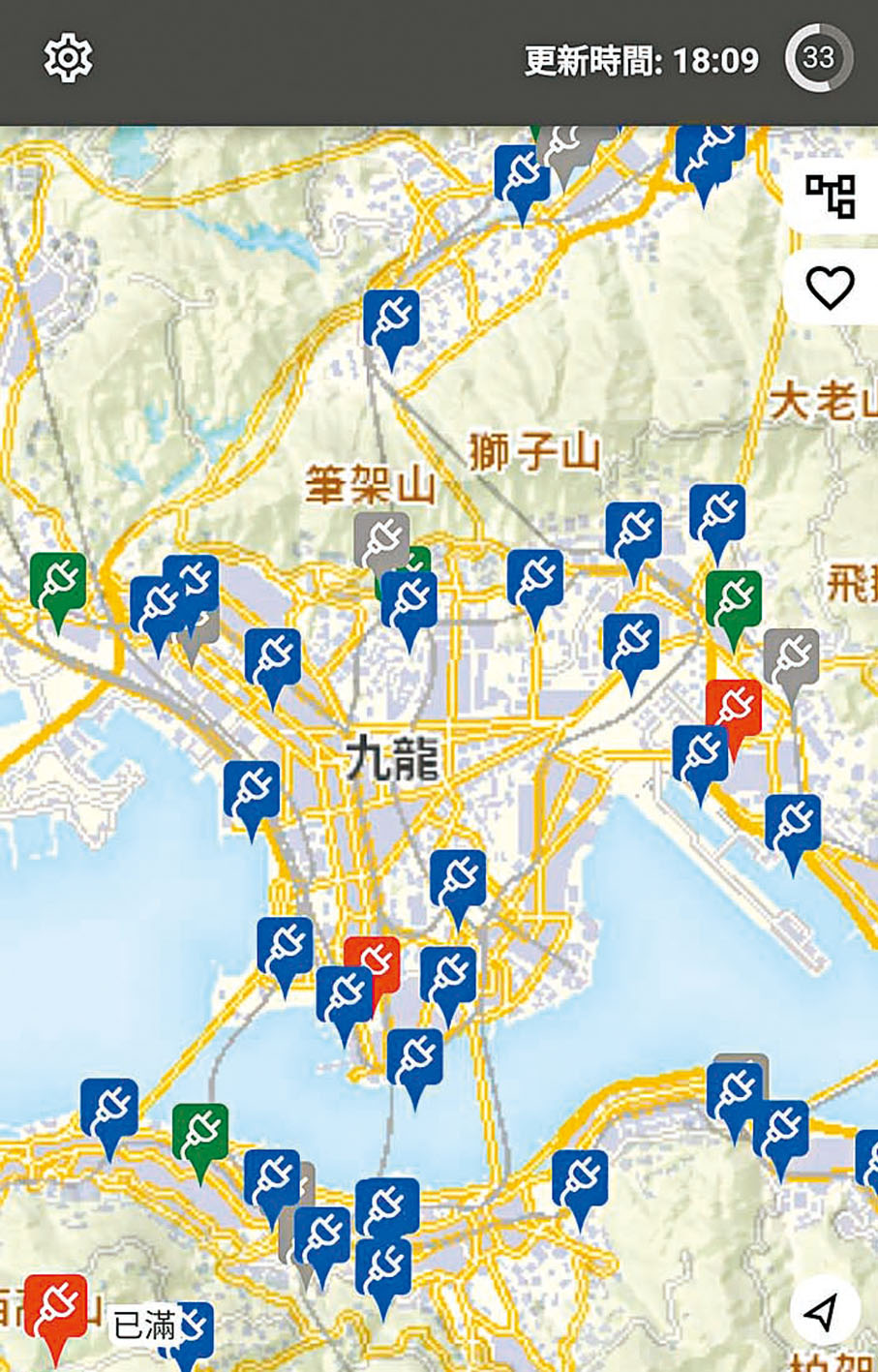Tap the green charger pin near 飛 label
The height and width of the screenshot is (1372, 878).
734,595
